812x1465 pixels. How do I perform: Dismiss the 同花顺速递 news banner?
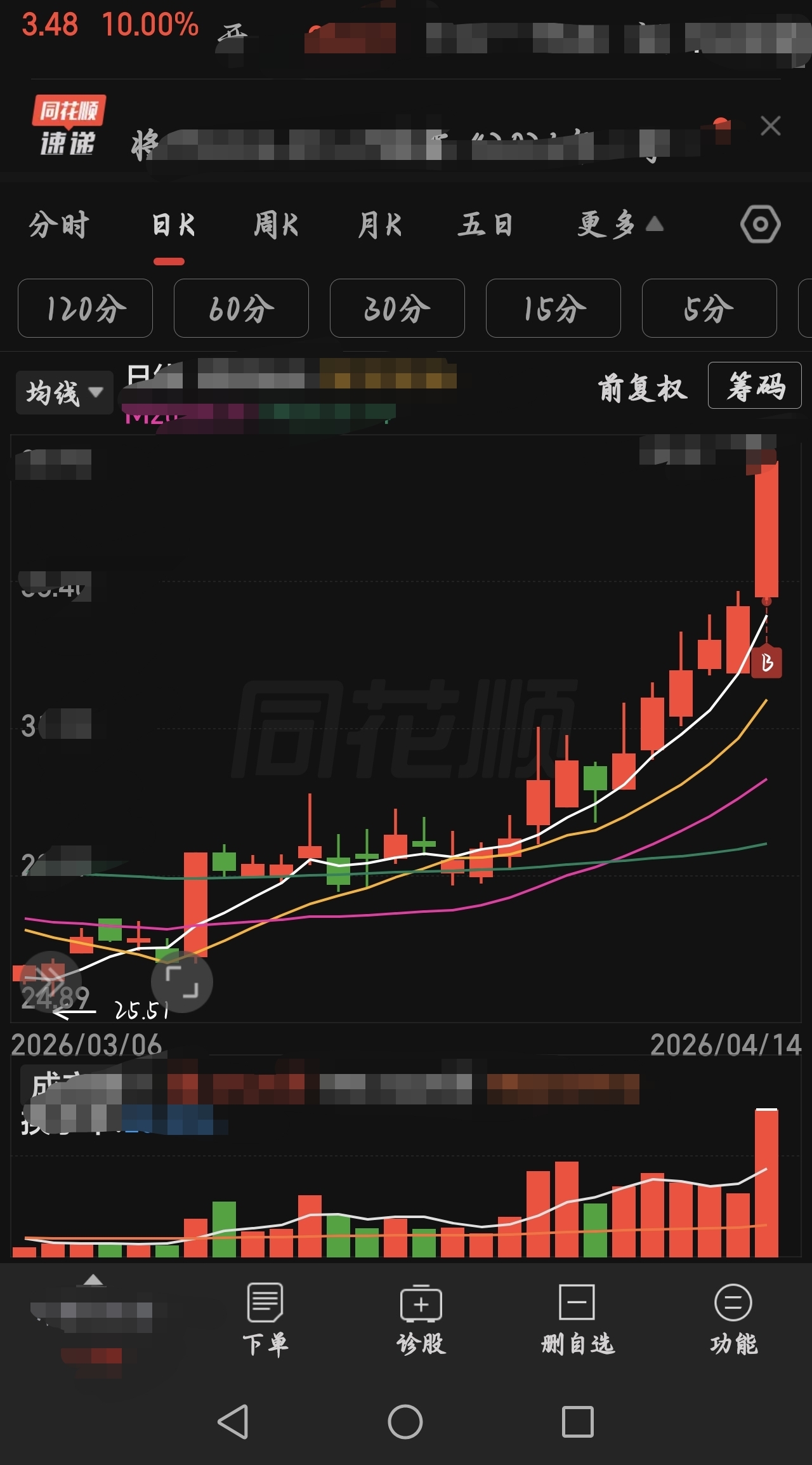tap(770, 126)
